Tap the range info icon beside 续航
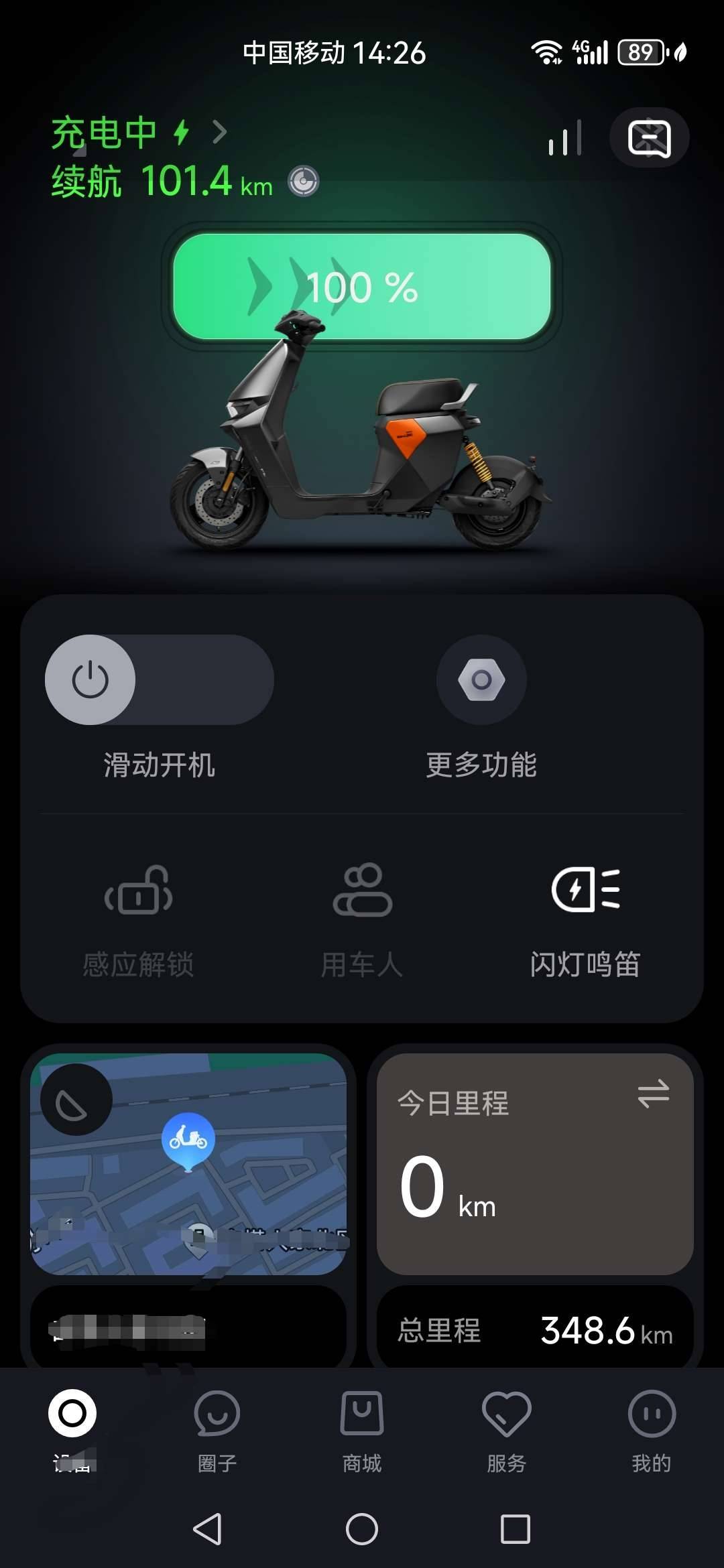 point(304,182)
